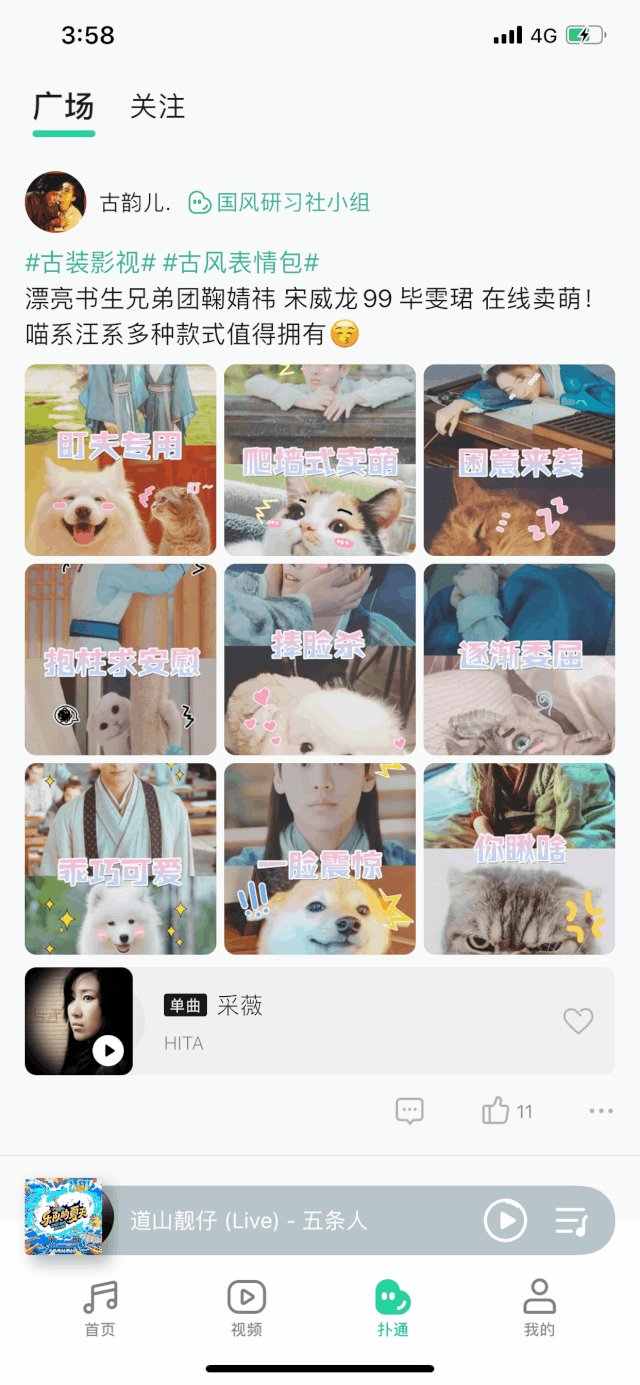The width and height of the screenshot is (640, 1385).
Task: View the 爬墙式卖萌 meme image
Action: click(320, 460)
